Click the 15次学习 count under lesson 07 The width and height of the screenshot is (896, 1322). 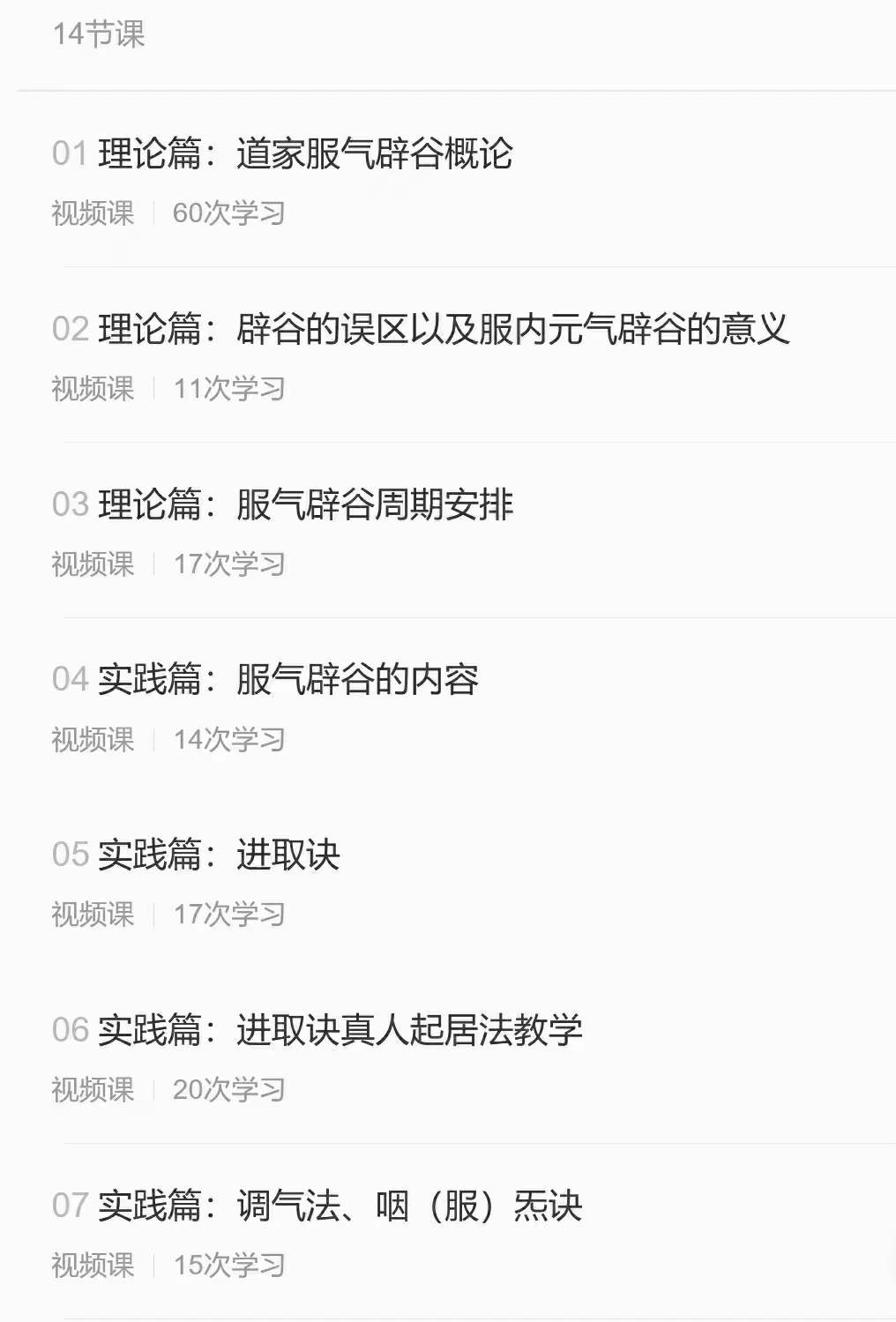pyautogui.click(x=231, y=1265)
